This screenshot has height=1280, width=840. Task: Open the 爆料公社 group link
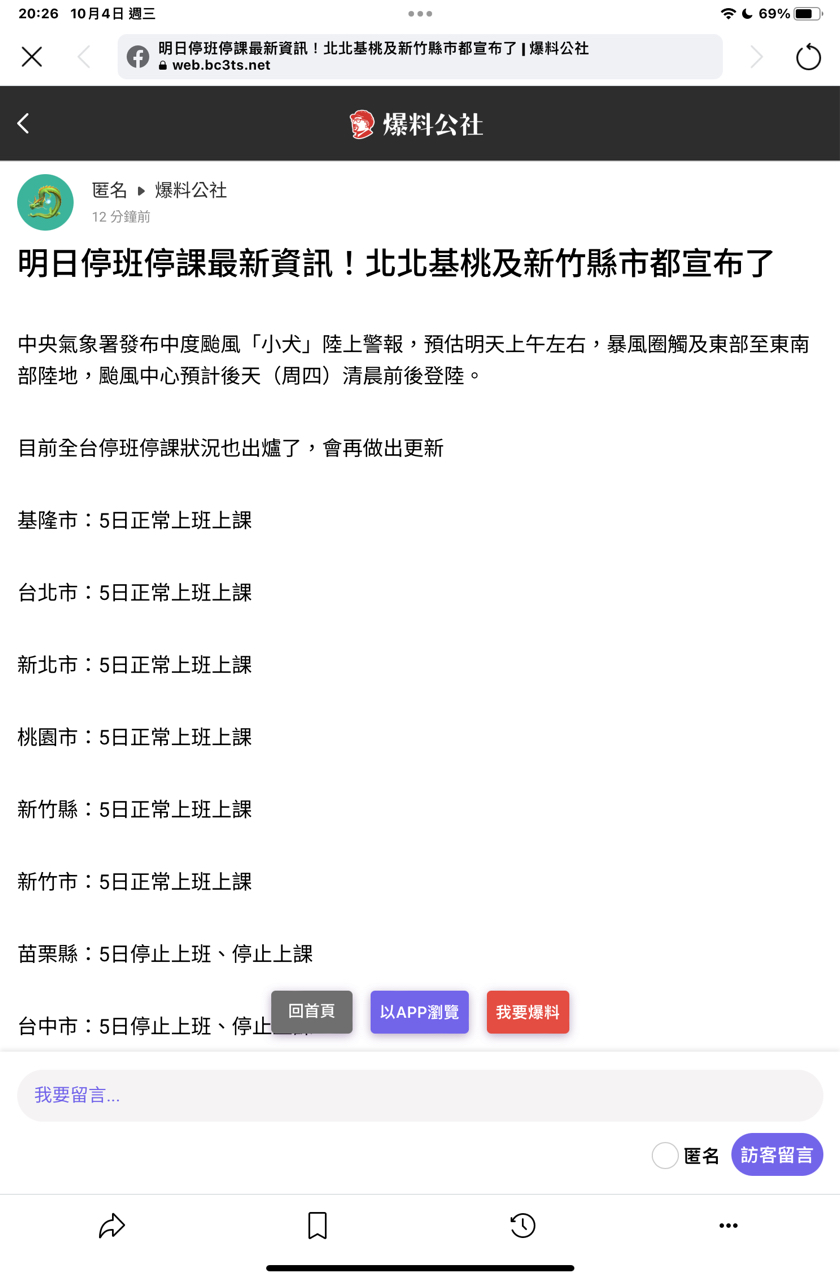(x=190, y=190)
